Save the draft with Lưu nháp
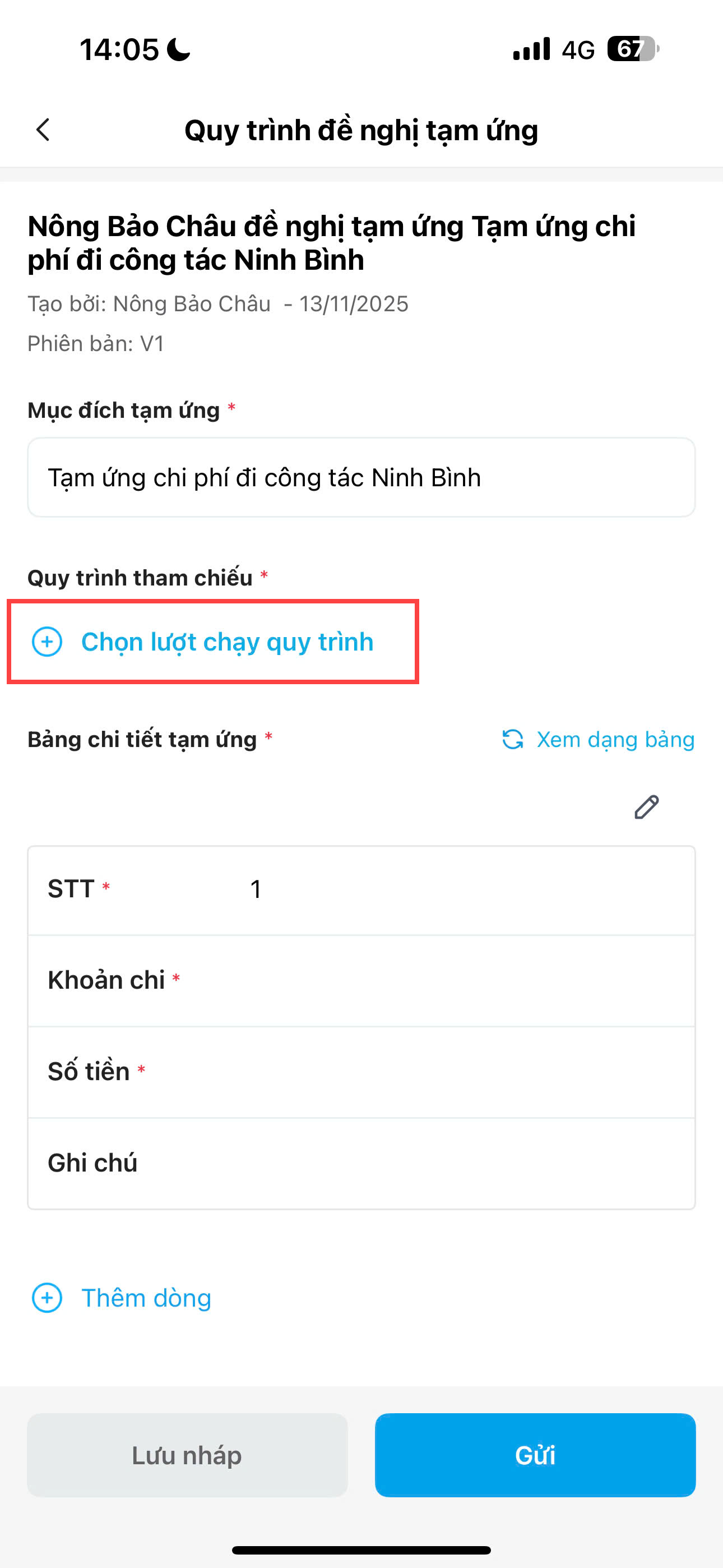The width and height of the screenshot is (723, 1568). click(x=187, y=1455)
